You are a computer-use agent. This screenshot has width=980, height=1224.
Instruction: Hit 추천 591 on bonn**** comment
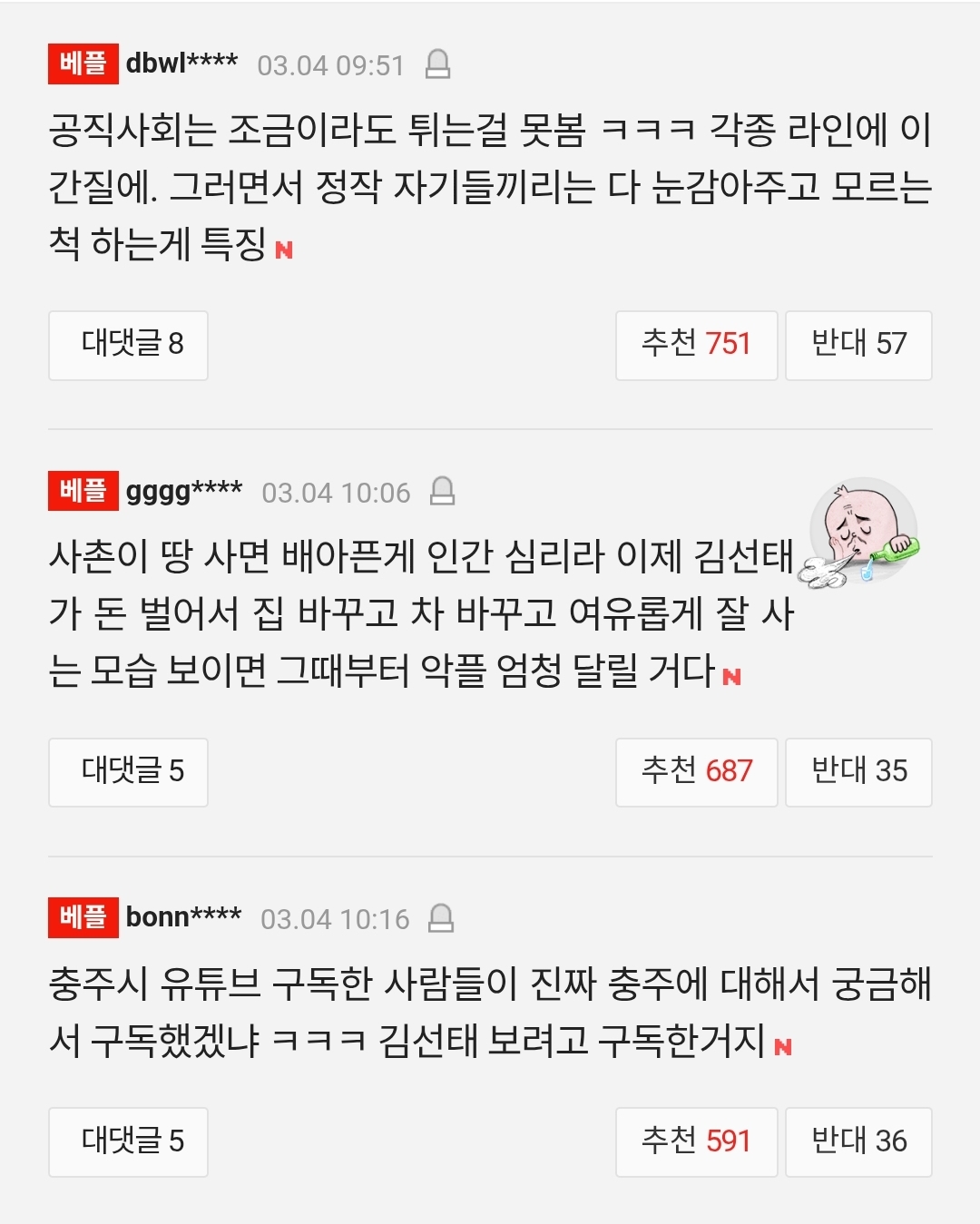[x=696, y=1141]
